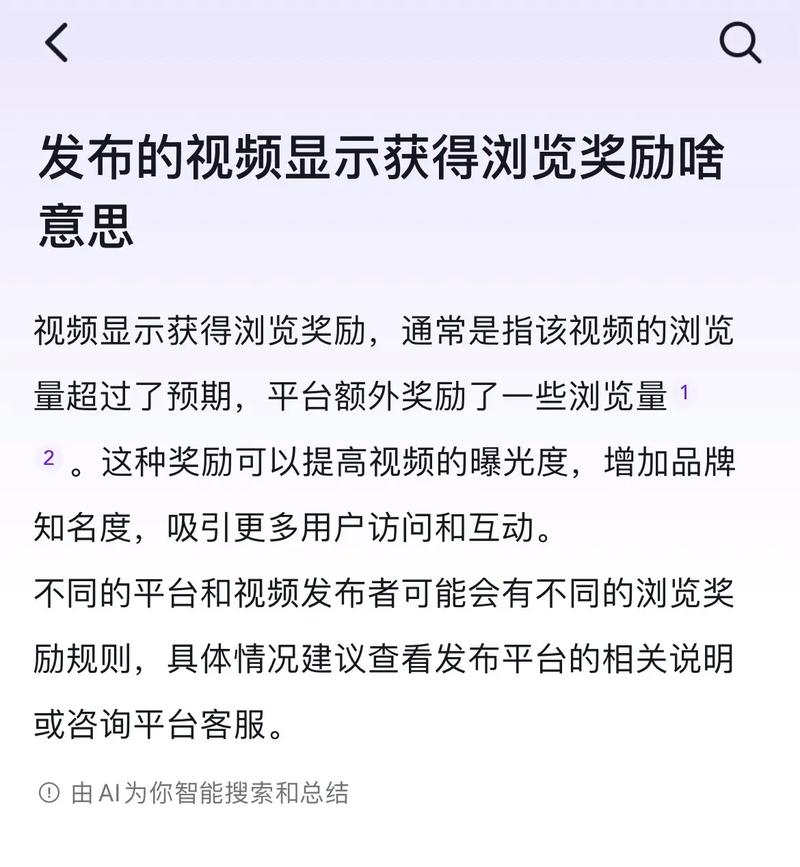This screenshot has width=800, height=867.
Task: Open citation reference 2
Action: (x=48, y=459)
